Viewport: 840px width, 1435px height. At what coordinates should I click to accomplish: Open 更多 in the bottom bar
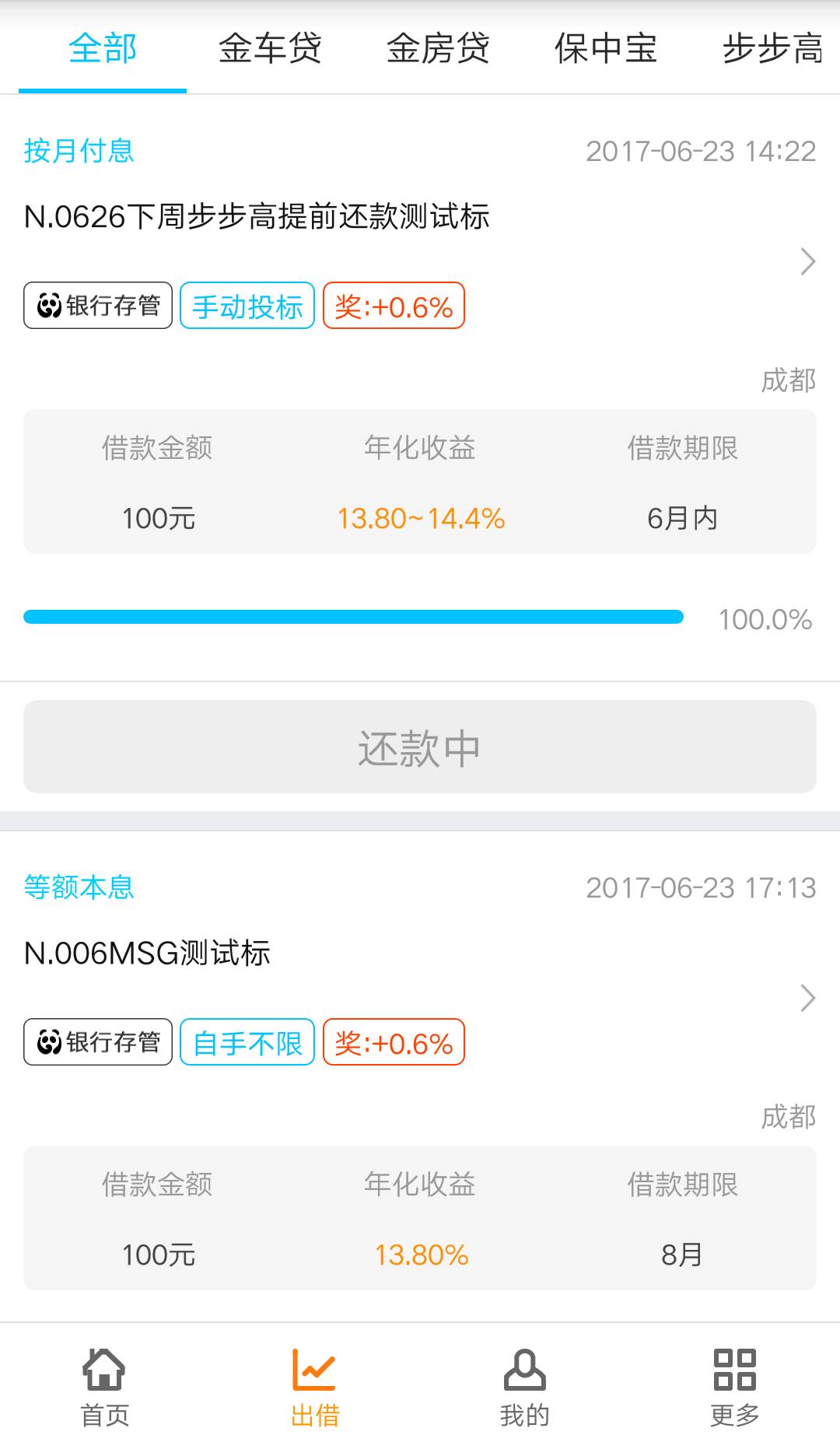pos(735,1387)
